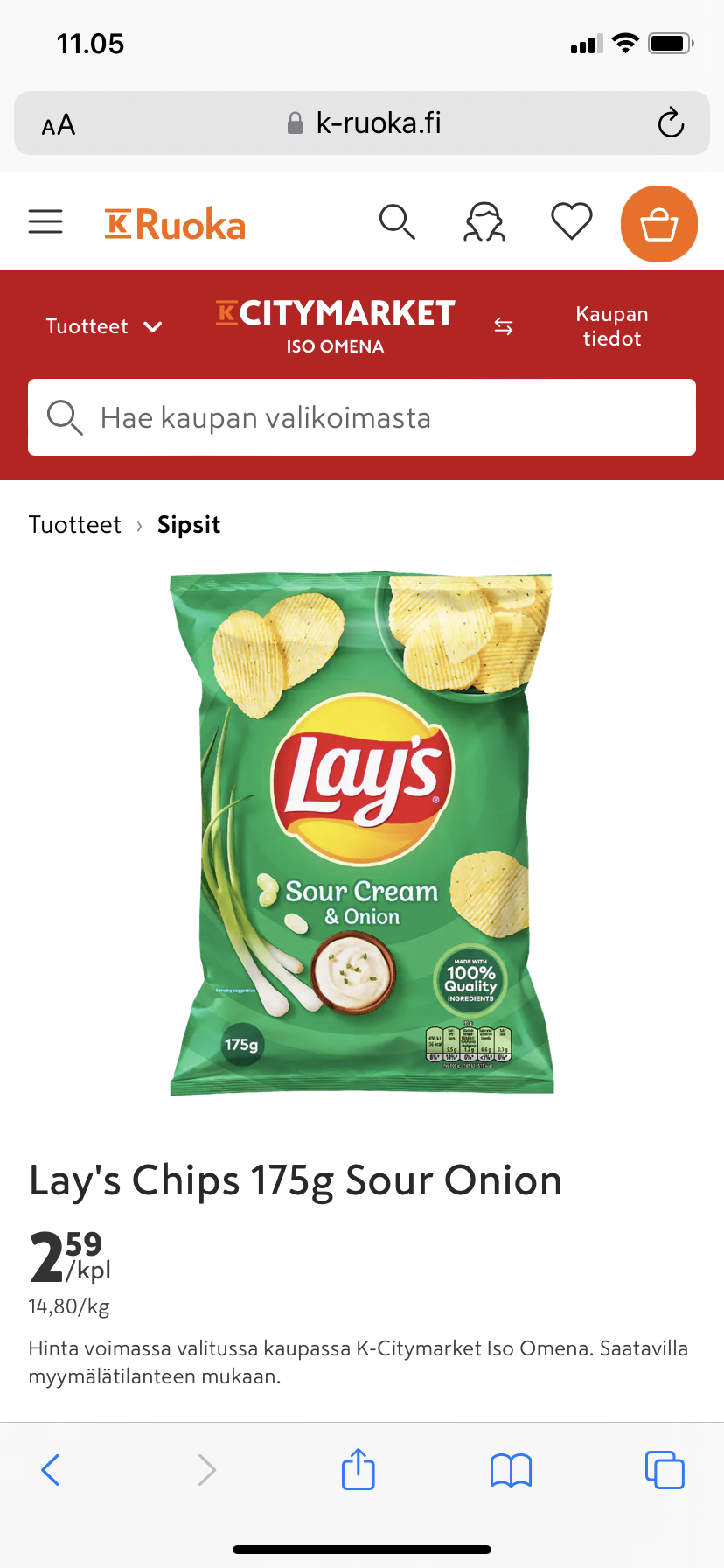Go back to previous page
This screenshot has width=724, height=1568.
pos(51,1470)
